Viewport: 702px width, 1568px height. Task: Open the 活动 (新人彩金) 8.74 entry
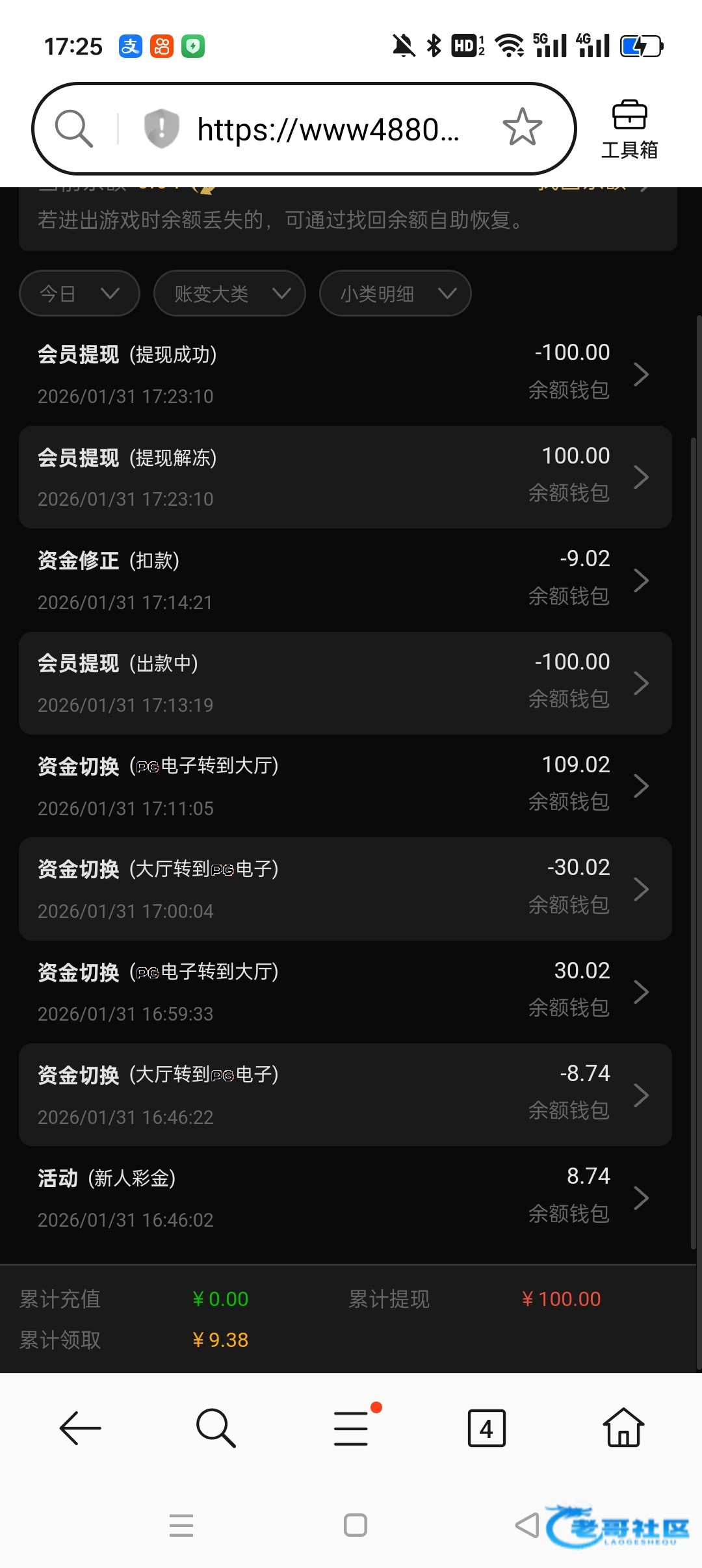(x=345, y=1198)
